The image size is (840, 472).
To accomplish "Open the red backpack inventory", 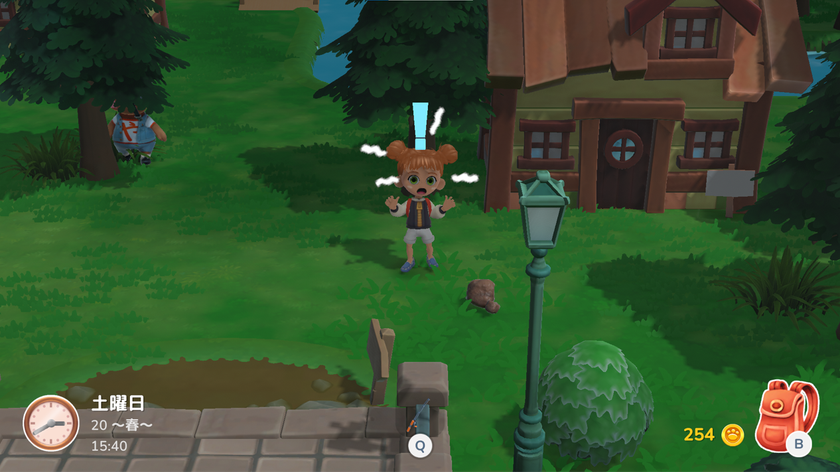I will click(x=786, y=415).
